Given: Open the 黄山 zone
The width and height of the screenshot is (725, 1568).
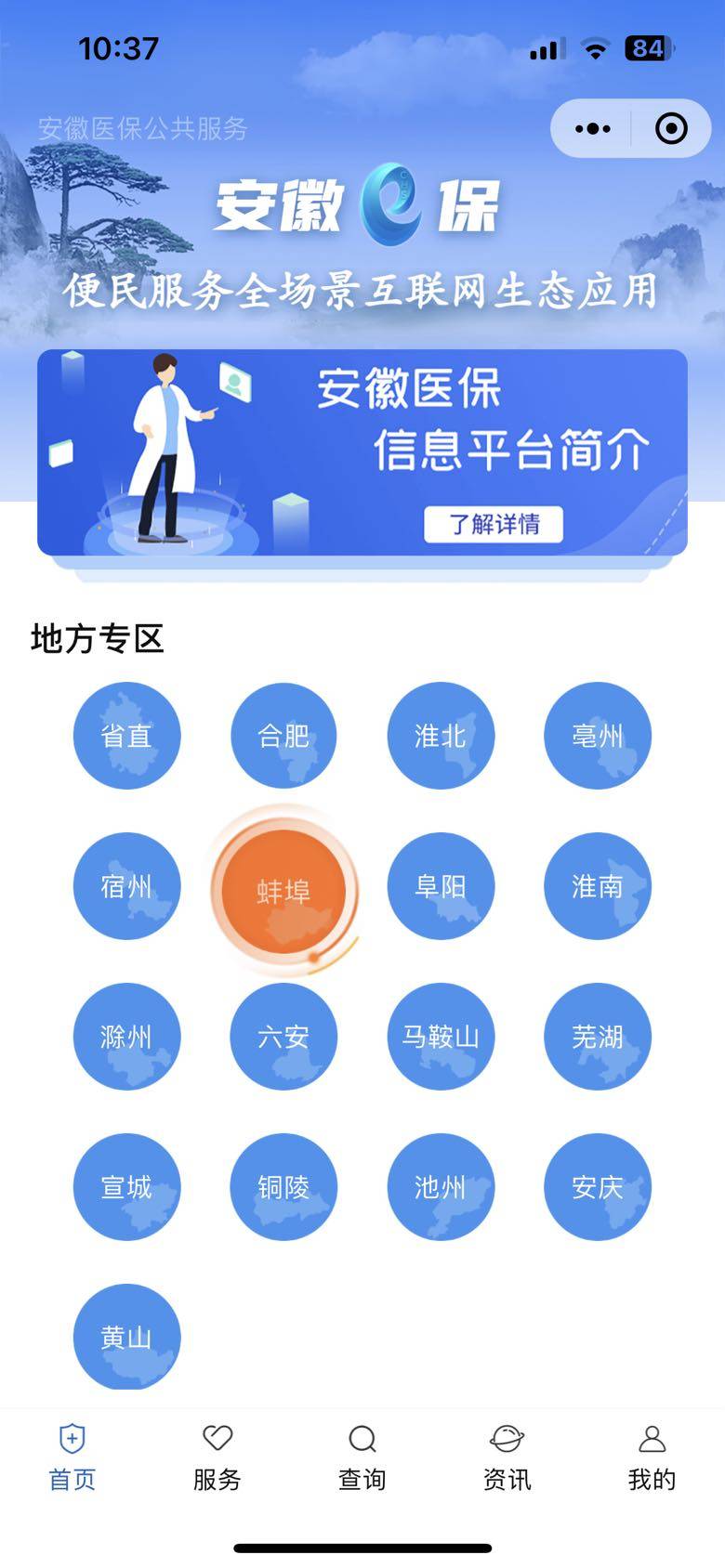Looking at the screenshot, I should click(x=126, y=1338).
